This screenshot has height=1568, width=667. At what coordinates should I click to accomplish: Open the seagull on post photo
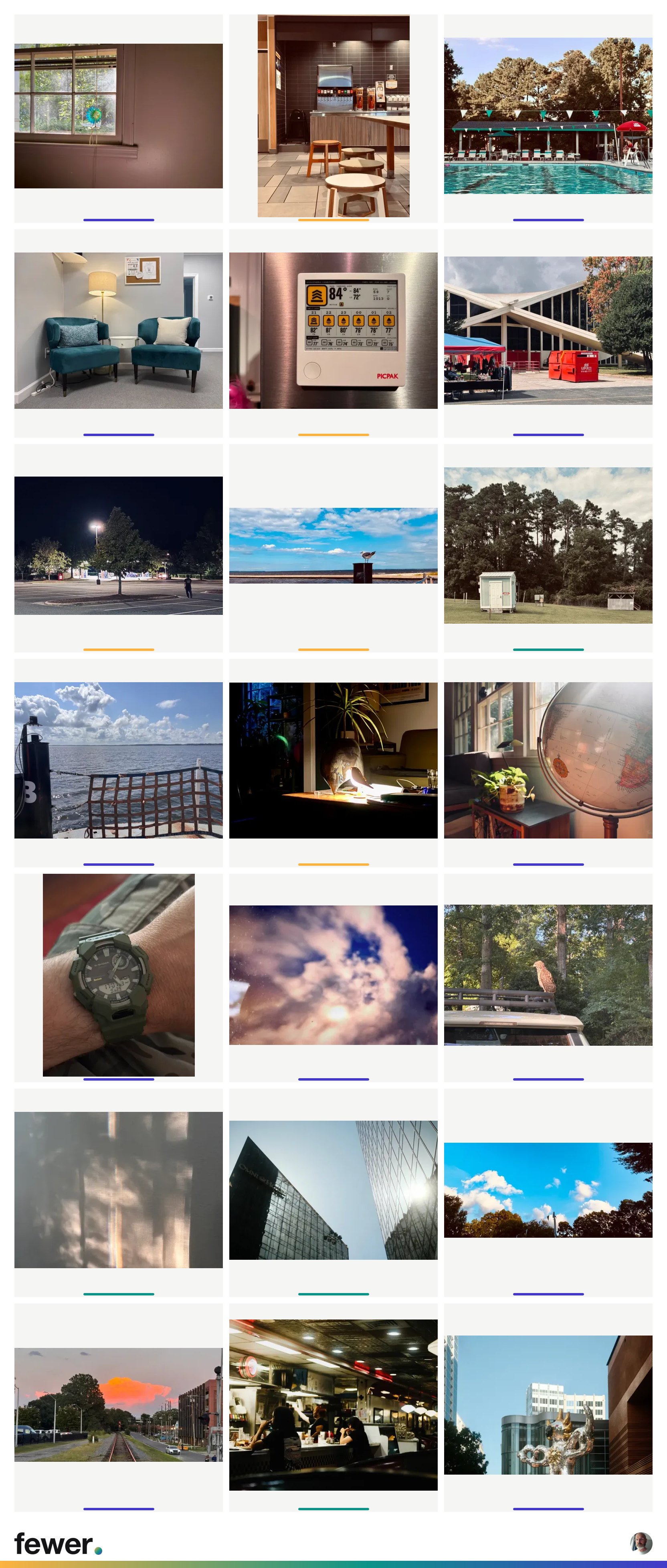[333, 546]
